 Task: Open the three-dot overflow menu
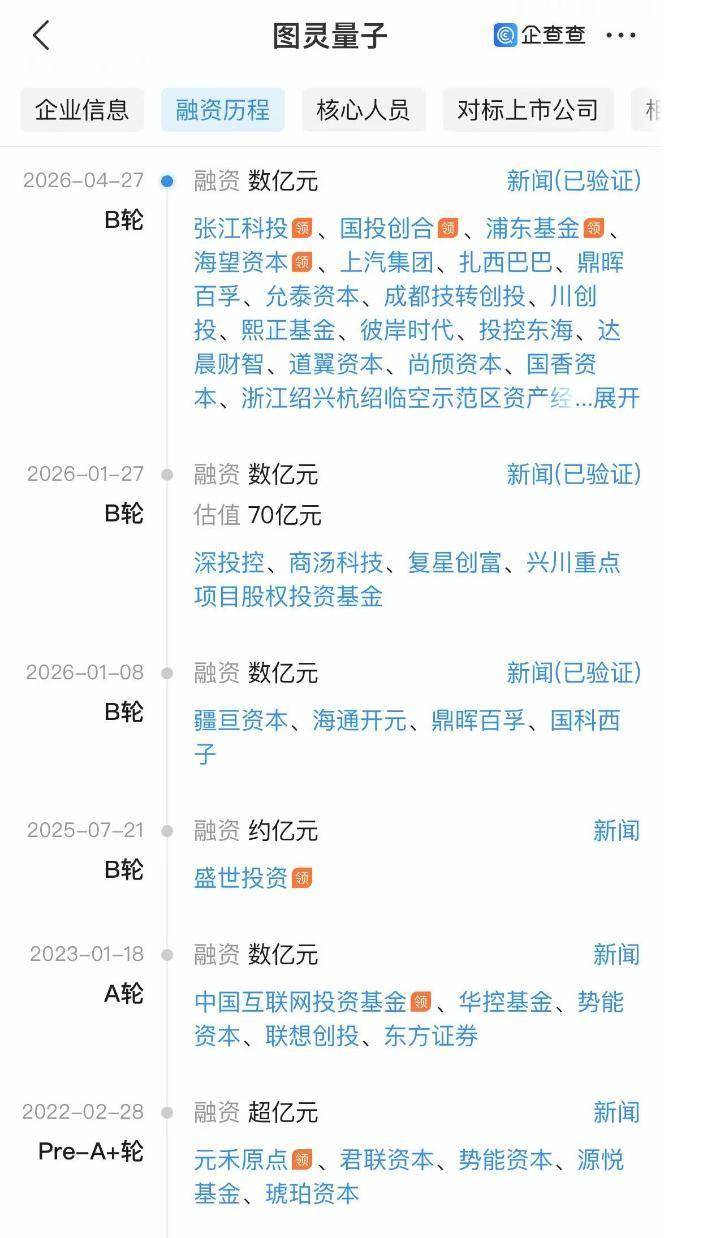tap(621, 36)
